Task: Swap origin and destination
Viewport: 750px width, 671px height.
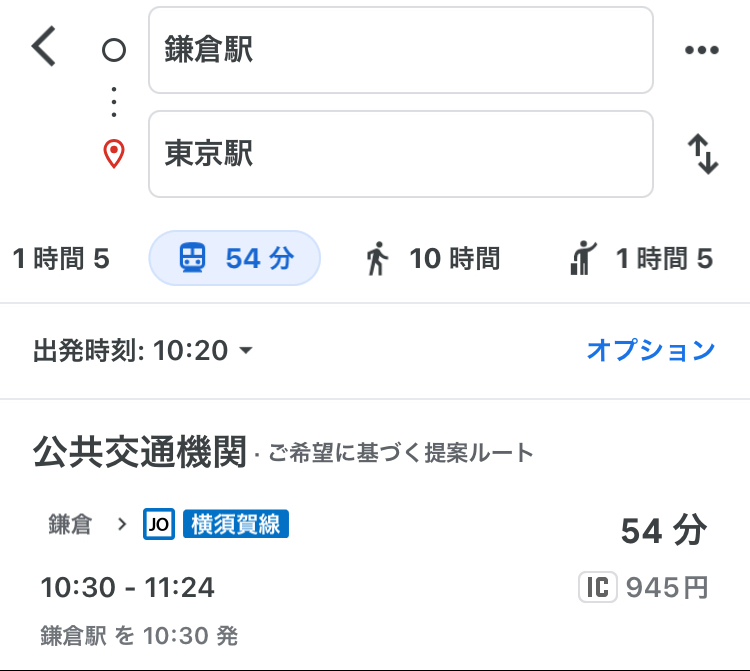Action: [x=703, y=154]
